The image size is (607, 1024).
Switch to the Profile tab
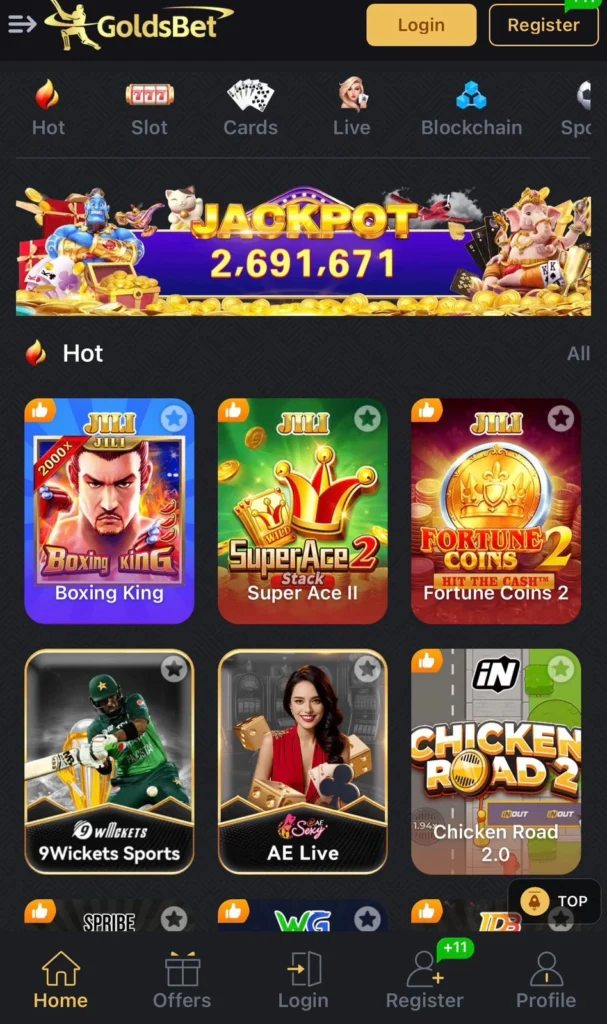[x=545, y=980]
